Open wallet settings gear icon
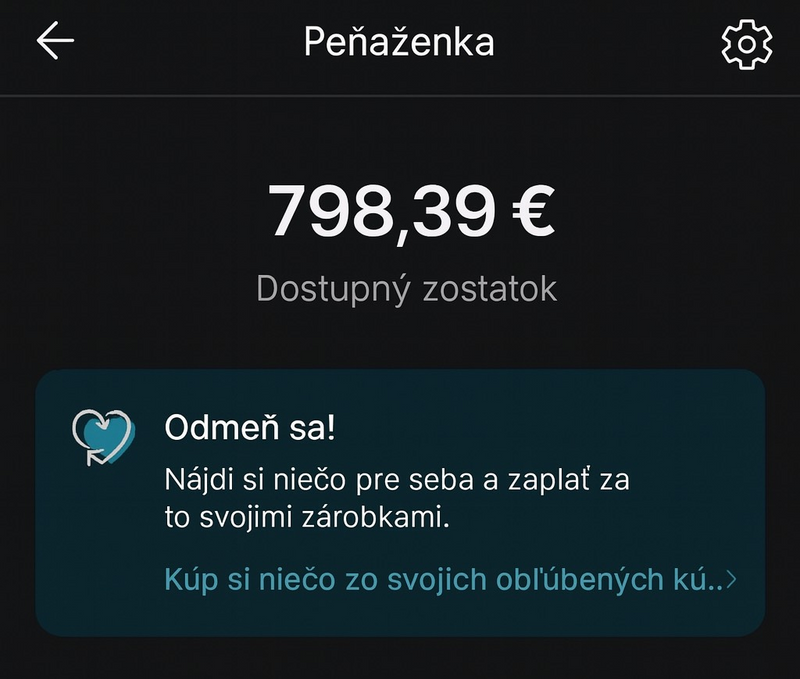The width and height of the screenshot is (800, 679). click(x=746, y=44)
